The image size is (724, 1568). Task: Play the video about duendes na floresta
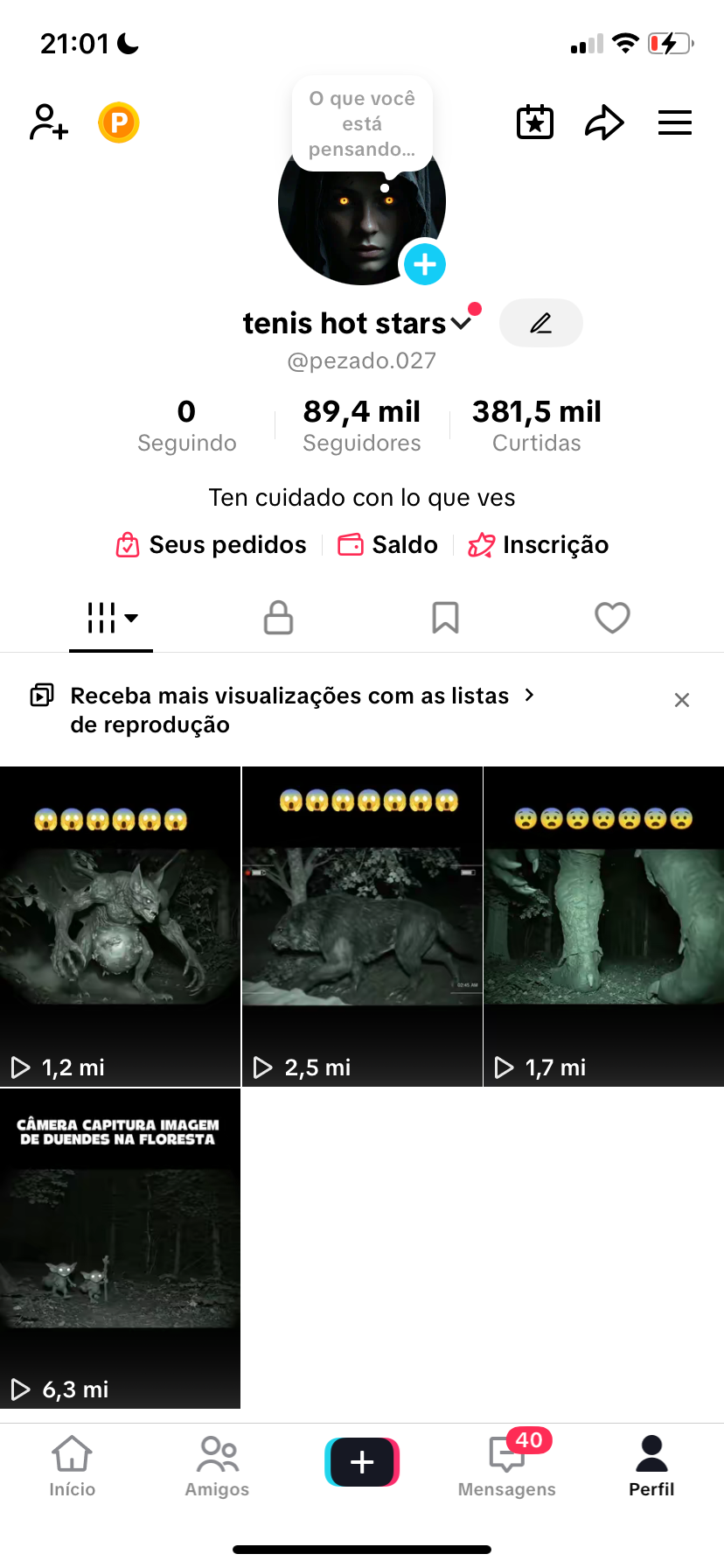pyautogui.click(x=120, y=1249)
